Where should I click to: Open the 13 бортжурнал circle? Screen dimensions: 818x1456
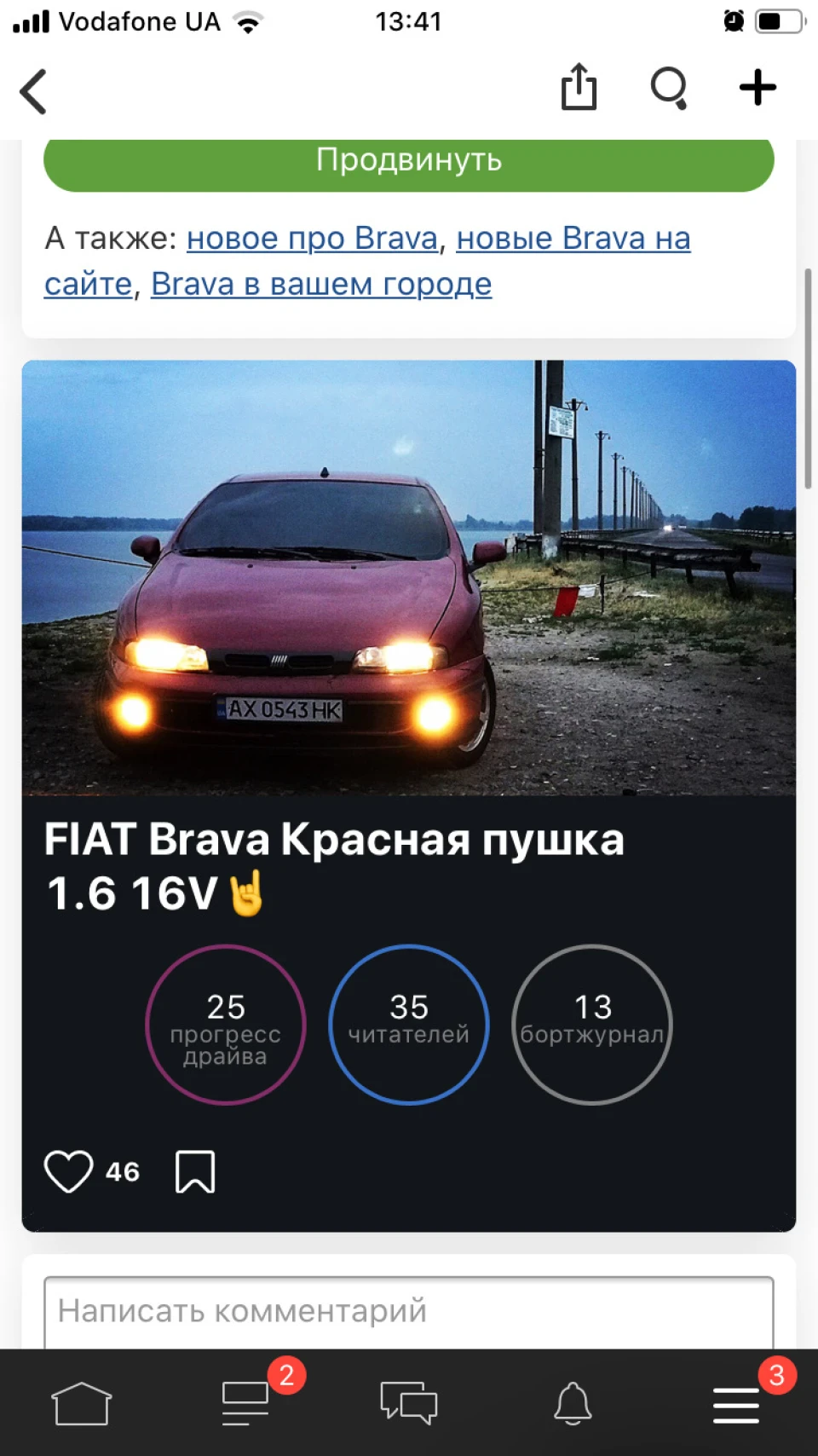[592, 1025]
